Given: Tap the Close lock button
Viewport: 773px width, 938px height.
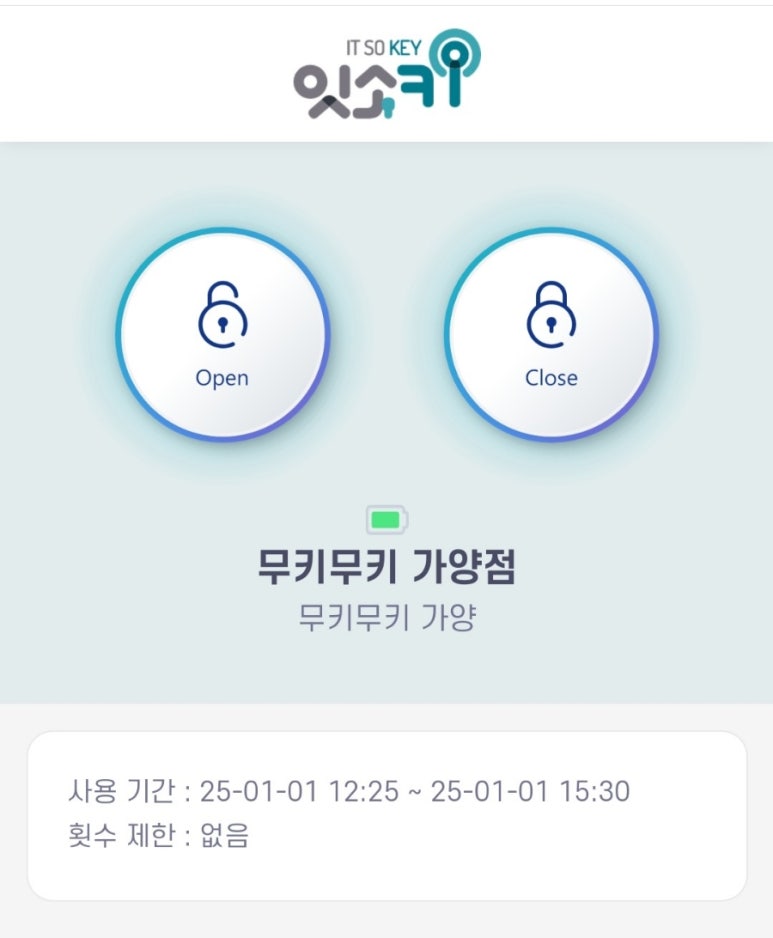Looking at the screenshot, I should (551, 334).
